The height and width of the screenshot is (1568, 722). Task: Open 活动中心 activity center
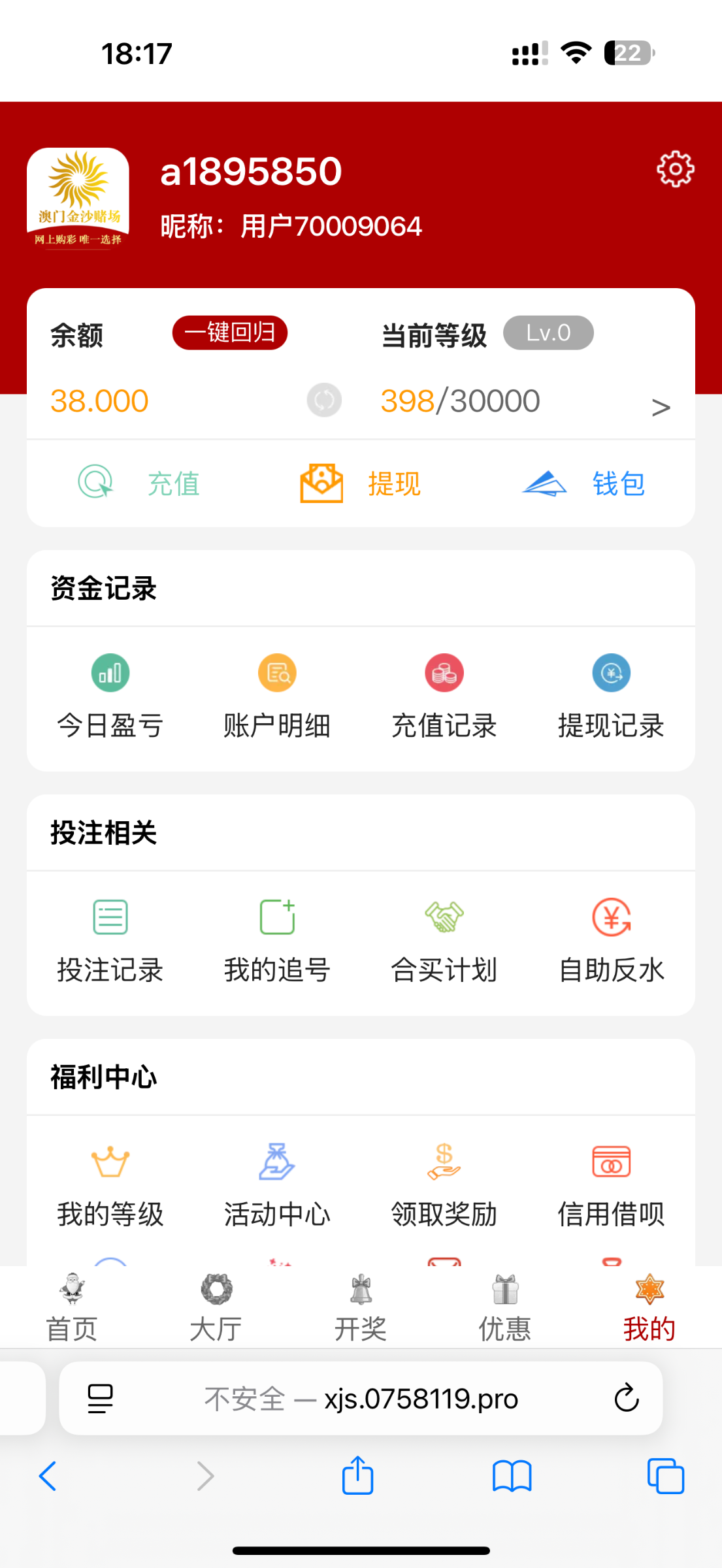[x=277, y=1186]
